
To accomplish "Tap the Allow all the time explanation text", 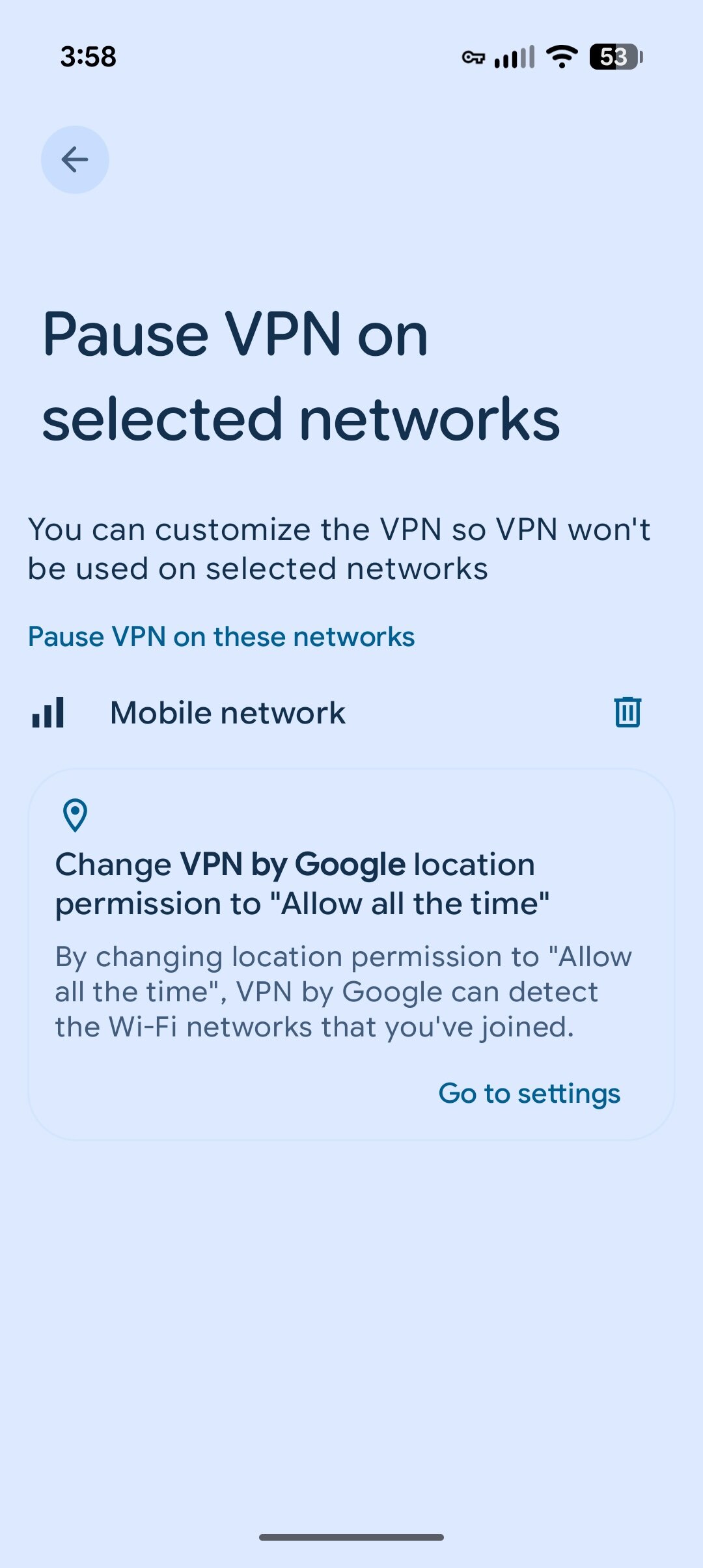I will click(x=343, y=990).
